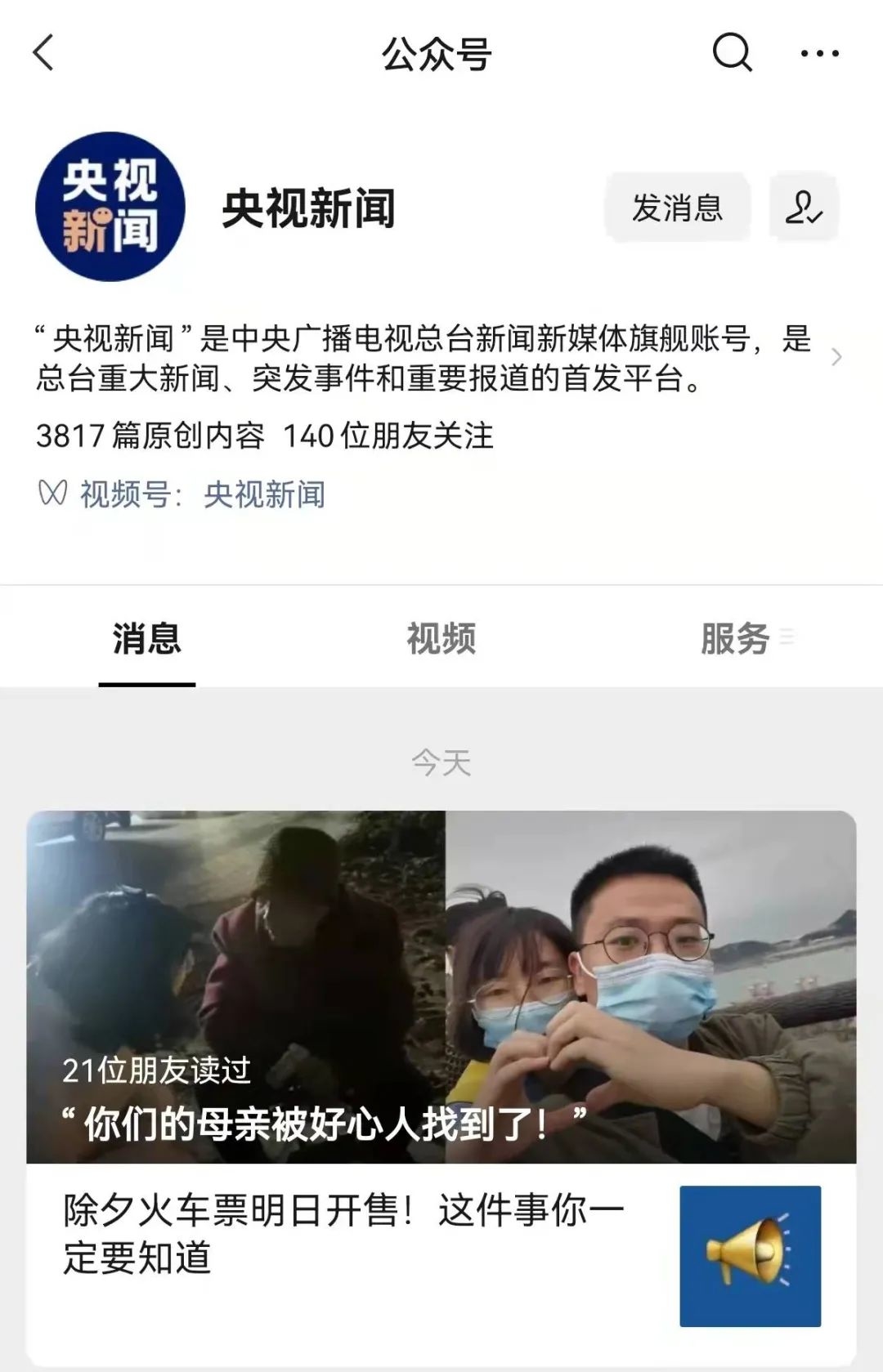The height and width of the screenshot is (1372, 883).
Task: Open the three-dot overflow menu
Action: pos(819,54)
